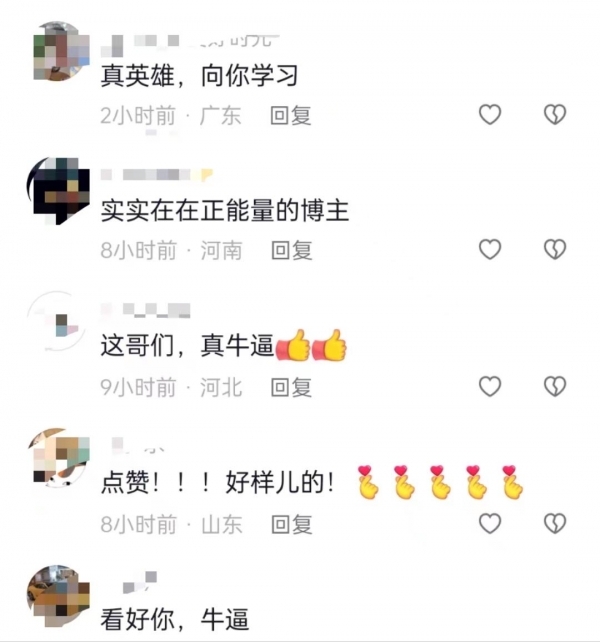
Task: Reply to the comment from 广东
Action: click(x=291, y=115)
